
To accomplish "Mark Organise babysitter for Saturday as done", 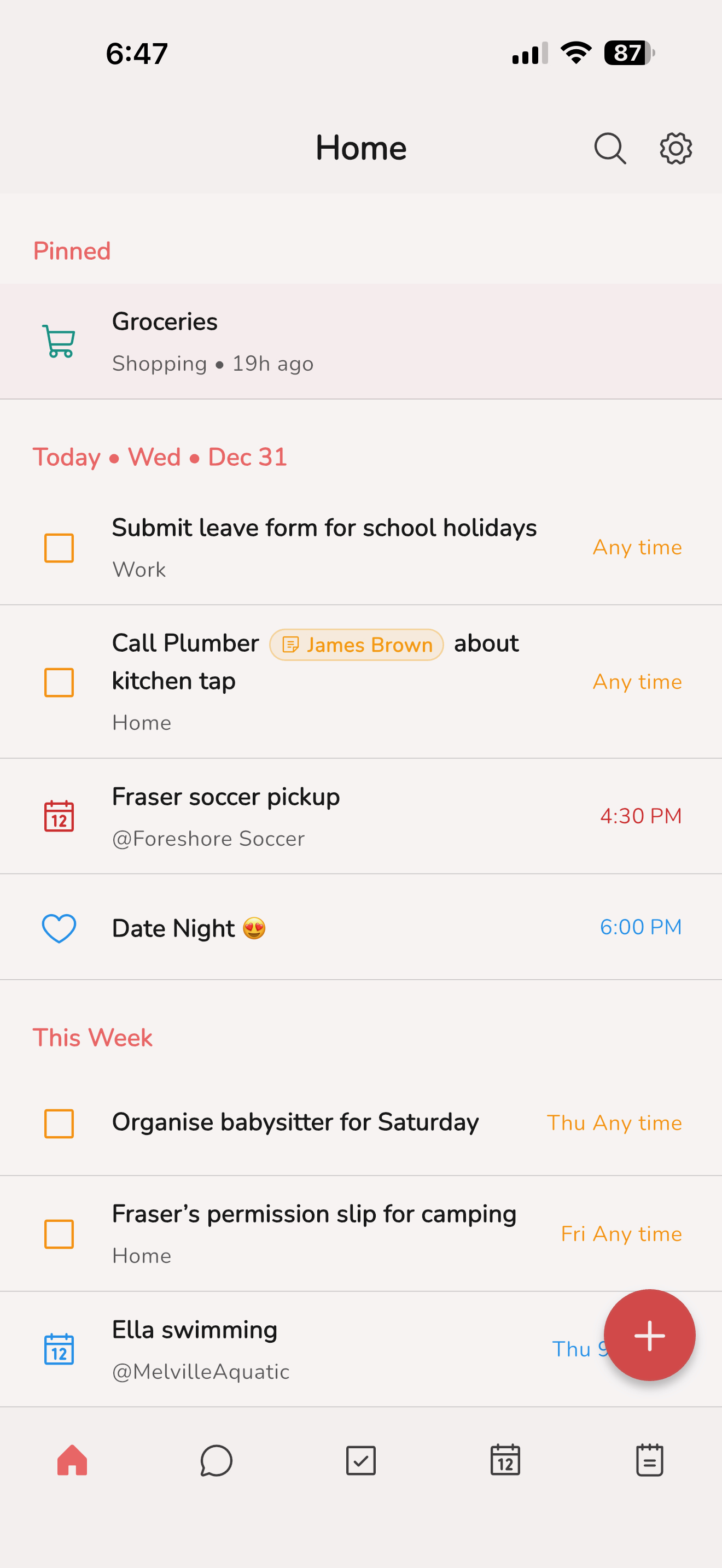I will (59, 1123).
